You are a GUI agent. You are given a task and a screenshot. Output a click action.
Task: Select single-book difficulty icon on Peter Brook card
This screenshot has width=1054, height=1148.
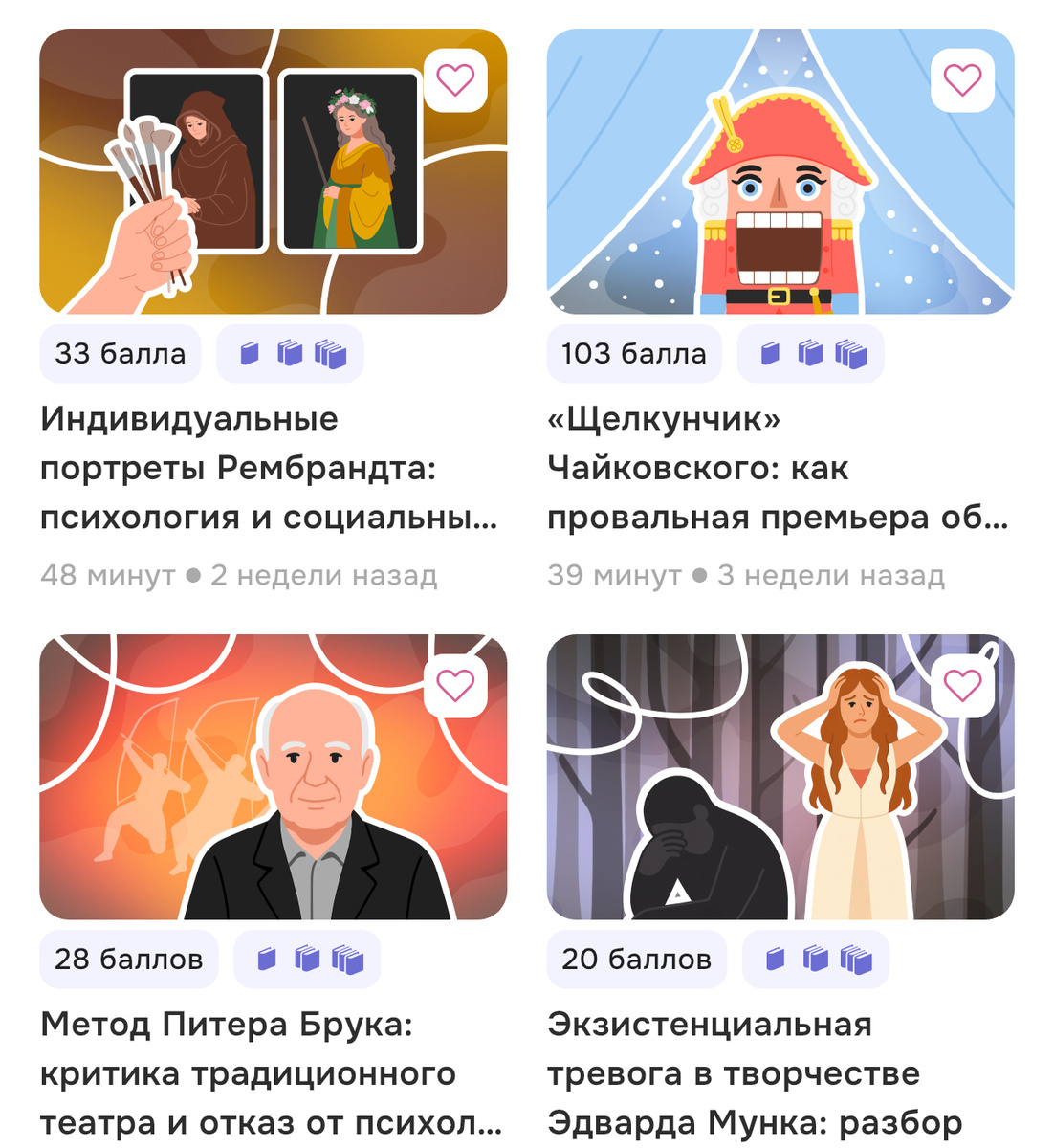(266, 959)
